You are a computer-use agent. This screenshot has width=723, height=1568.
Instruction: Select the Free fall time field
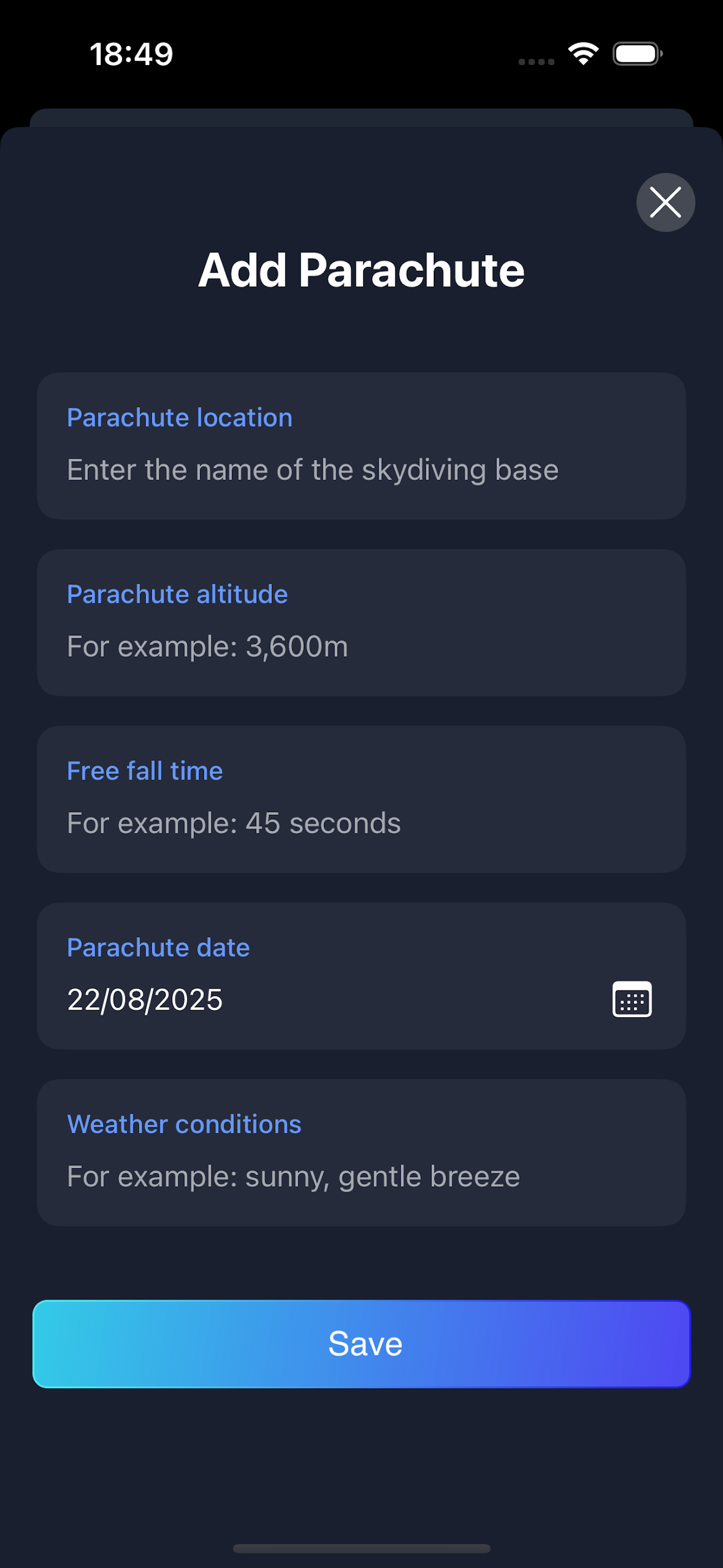click(x=361, y=822)
